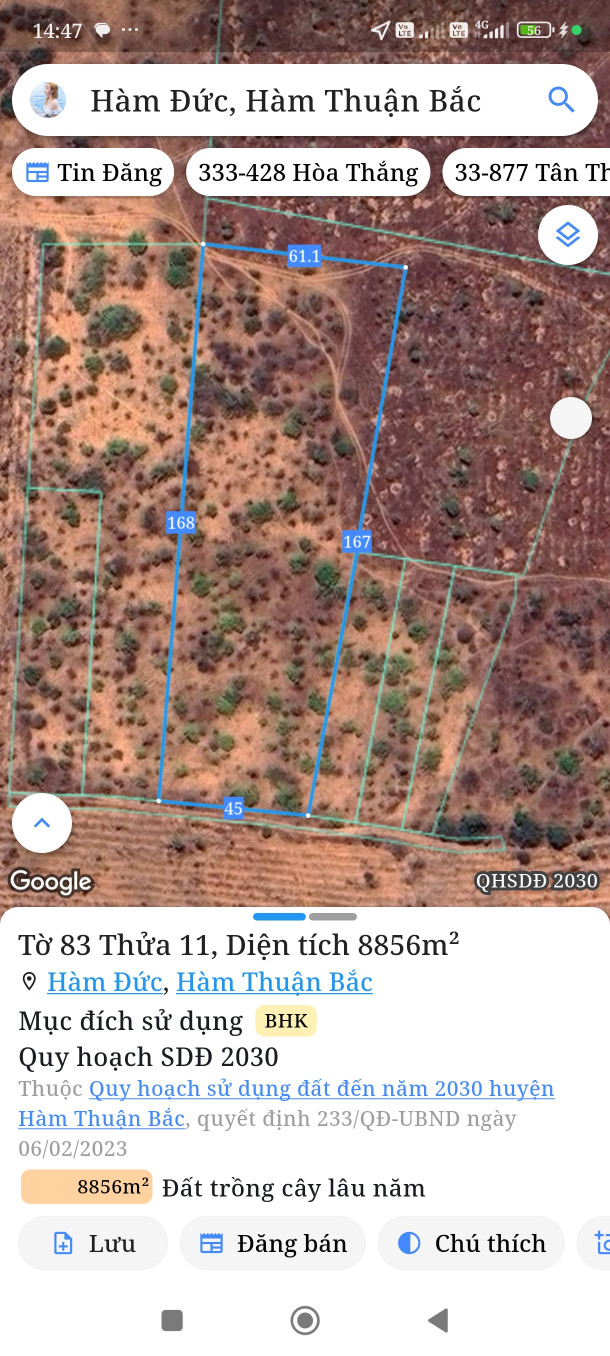Screen dimensions: 610x1356
Task: Select the Tin Đăng chip
Action: click(x=93, y=173)
